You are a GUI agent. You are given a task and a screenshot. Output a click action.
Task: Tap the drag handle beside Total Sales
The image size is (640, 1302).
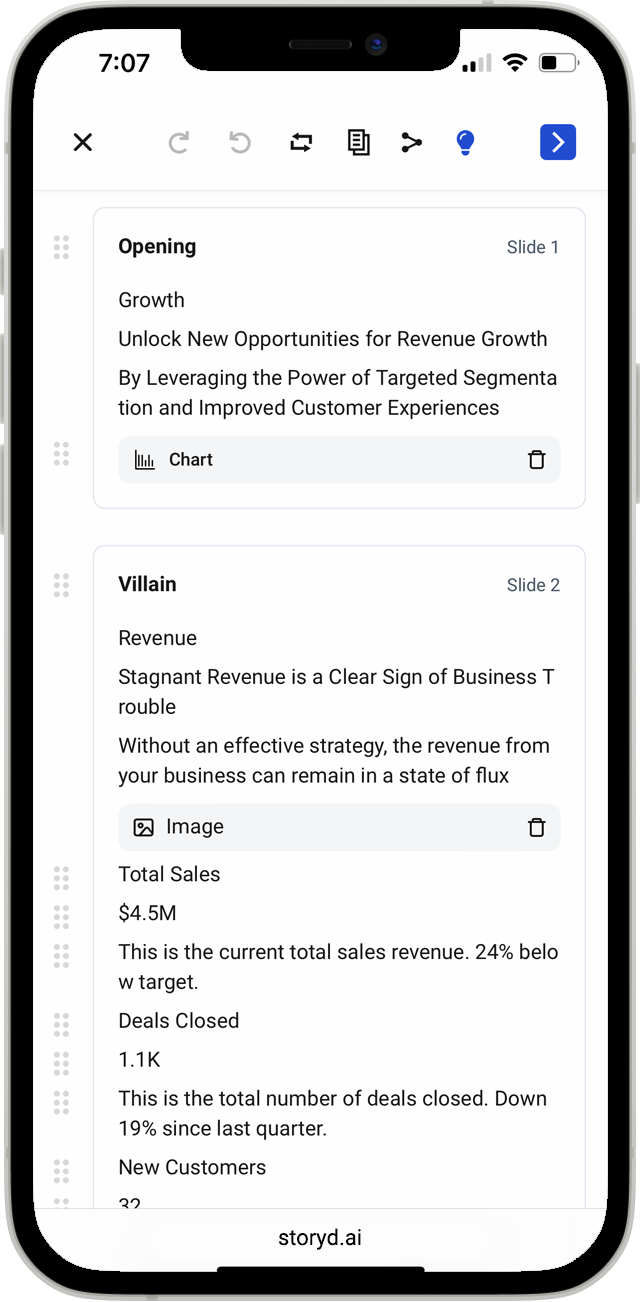61,878
